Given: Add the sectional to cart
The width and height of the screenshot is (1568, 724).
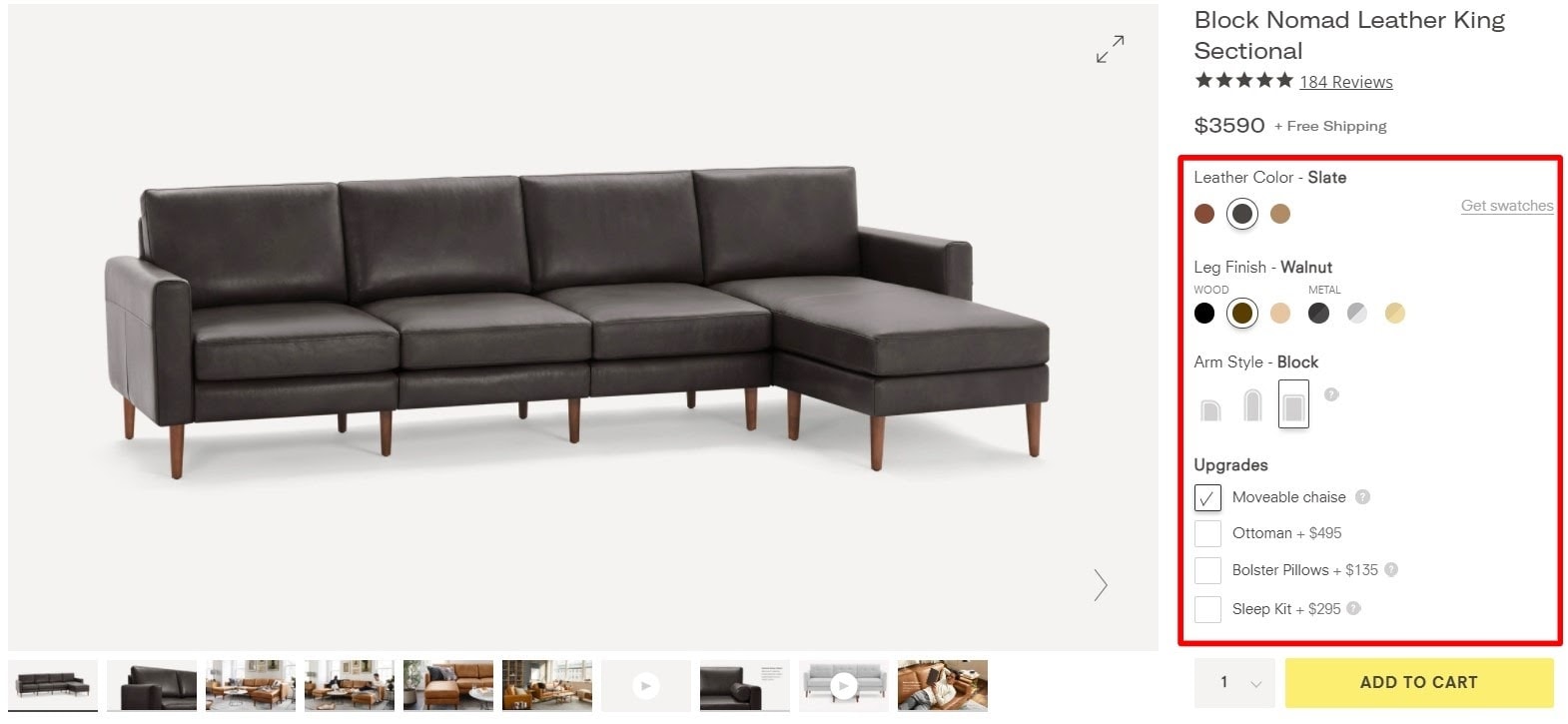Looking at the screenshot, I should 1418,683.
